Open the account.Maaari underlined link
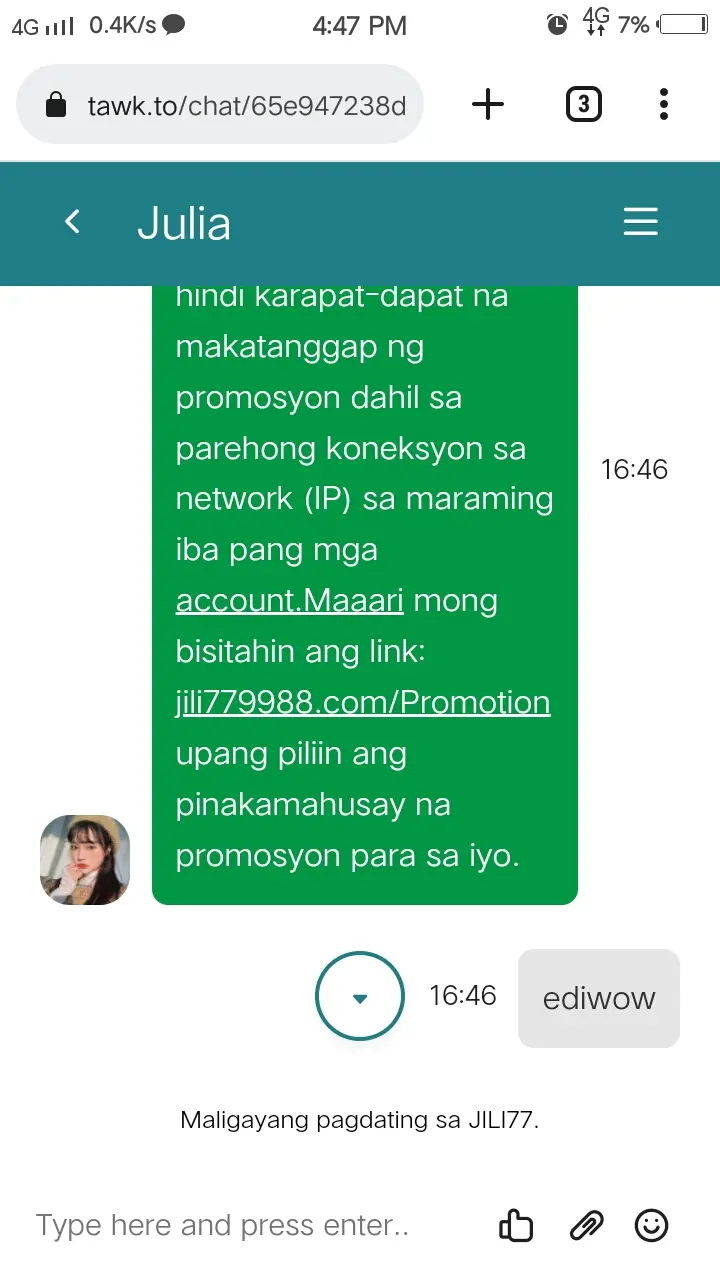The height and width of the screenshot is (1280, 720). (x=290, y=601)
